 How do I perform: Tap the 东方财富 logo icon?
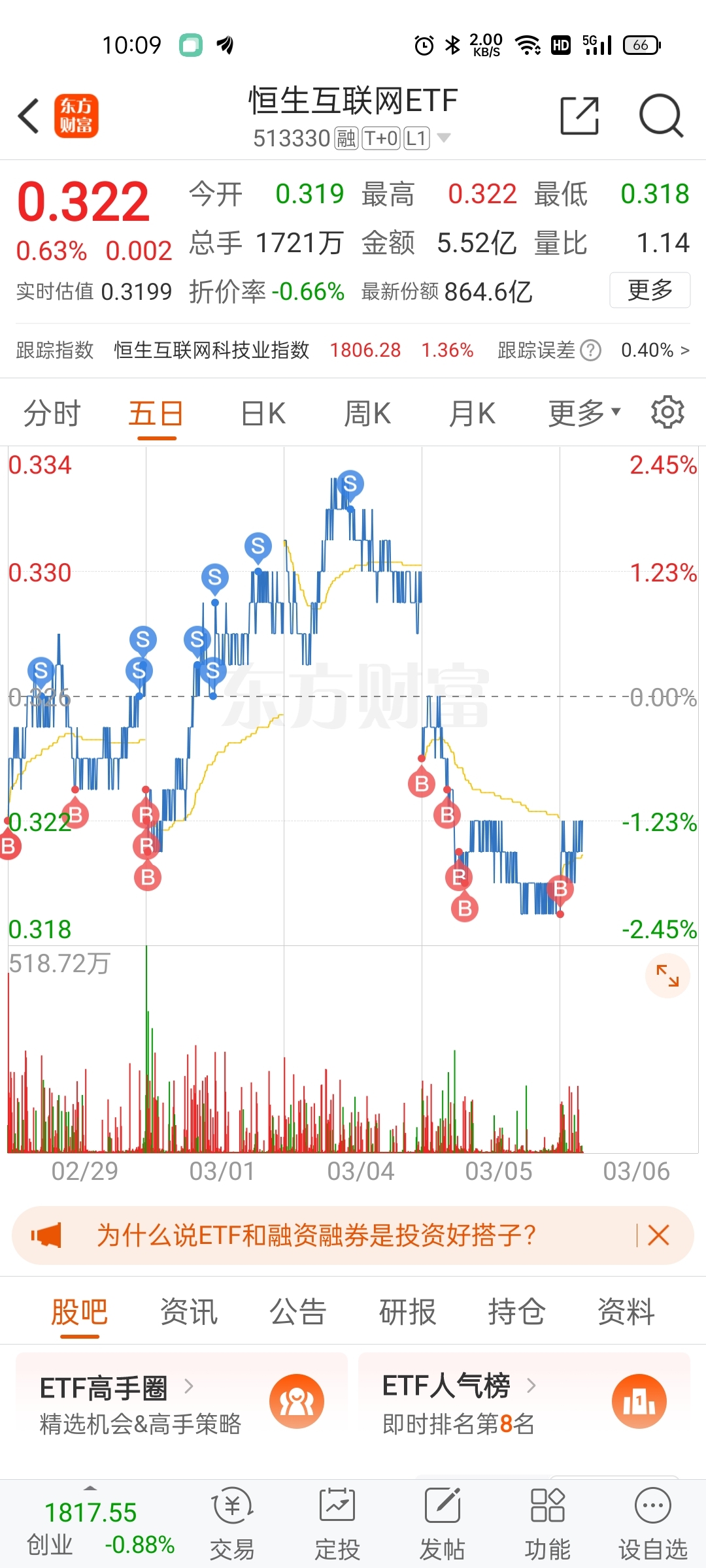pos(76,115)
